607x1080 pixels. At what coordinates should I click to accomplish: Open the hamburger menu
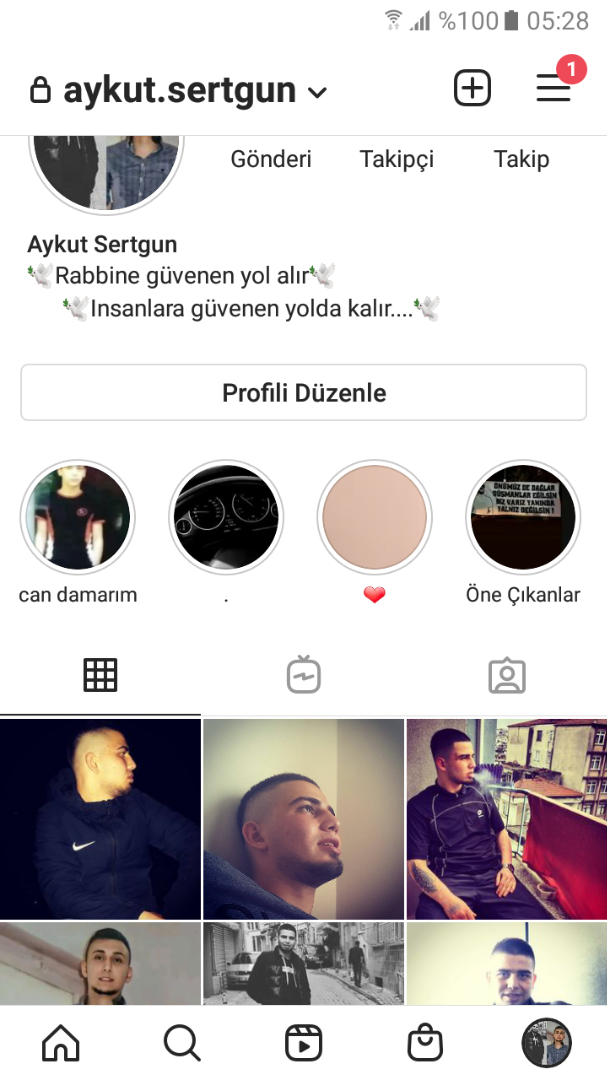[553, 88]
